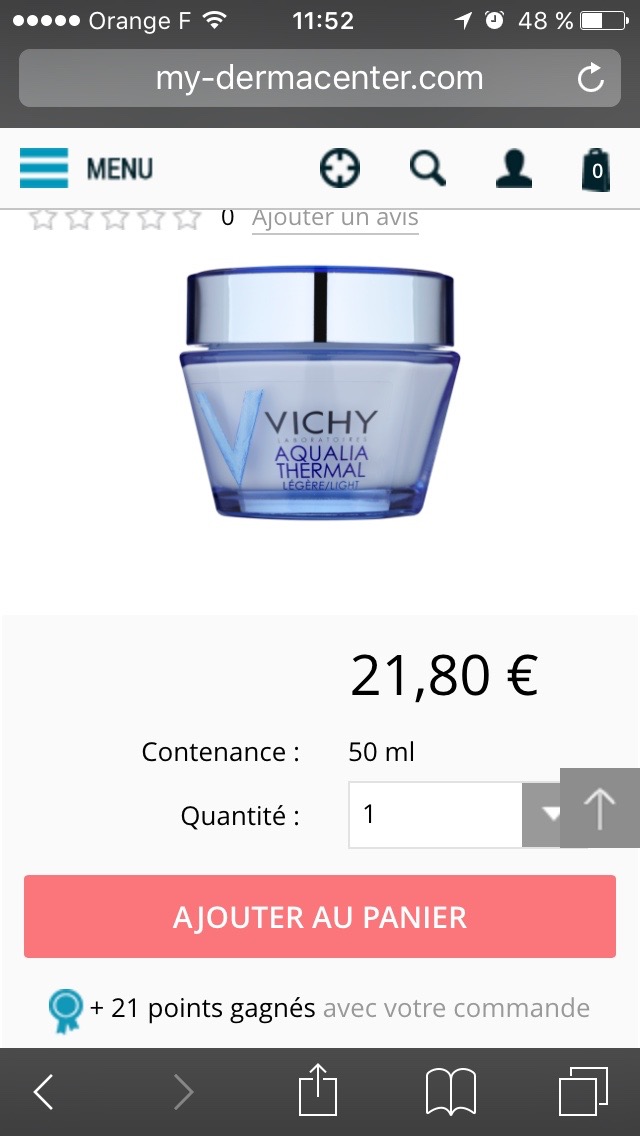Tap the Ajouter un avis link

[335, 218]
